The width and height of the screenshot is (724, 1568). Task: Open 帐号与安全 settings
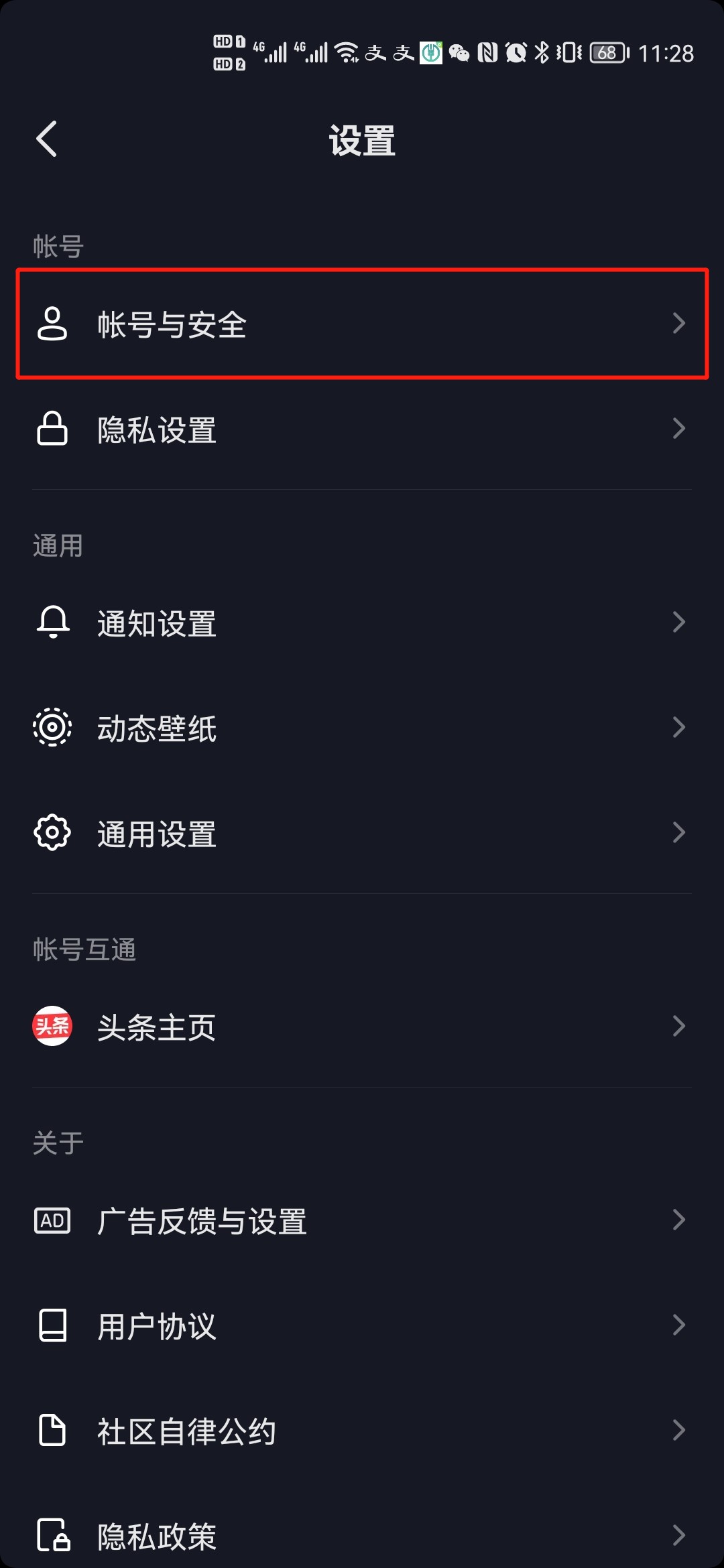pyautogui.click(x=362, y=324)
